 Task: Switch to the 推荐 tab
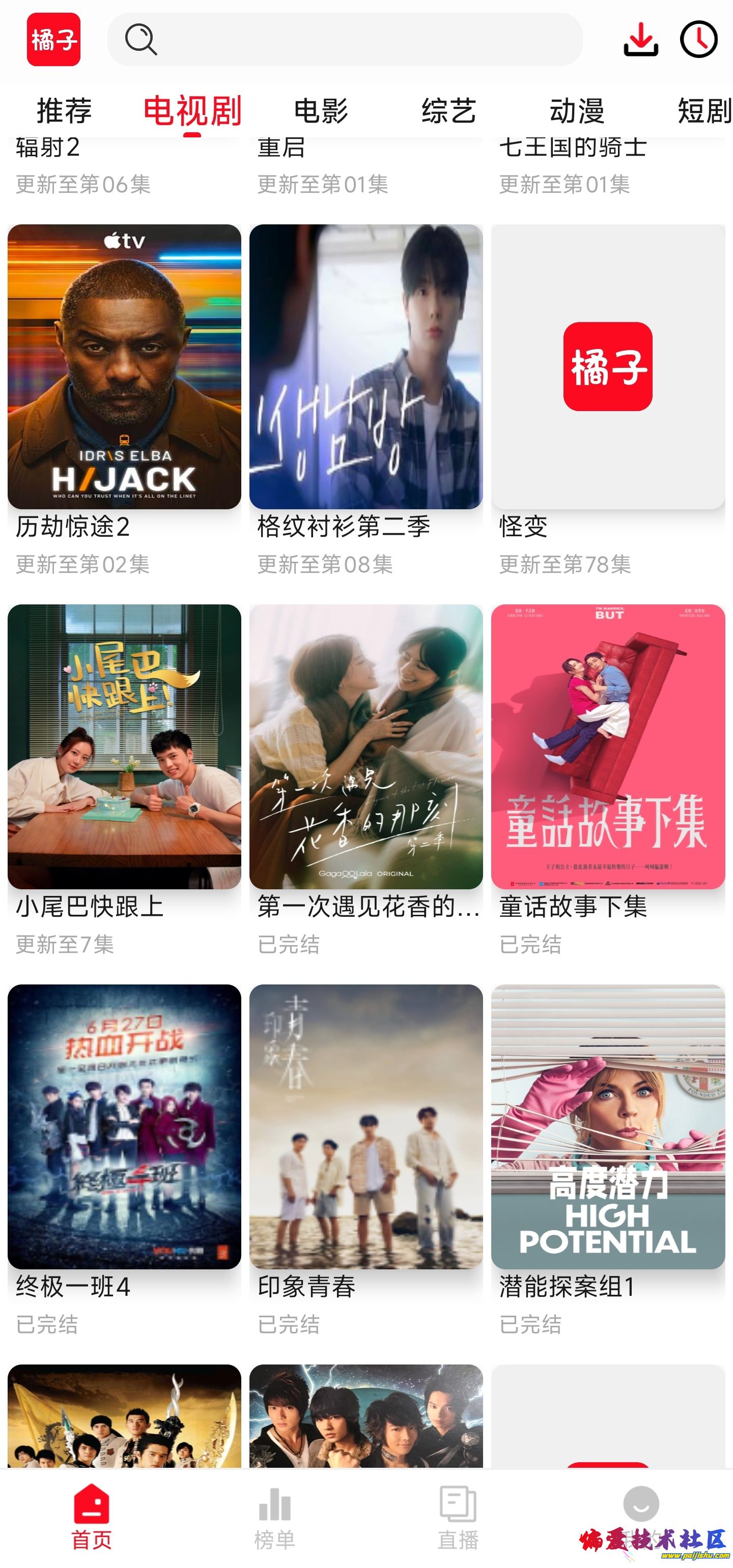[64, 109]
